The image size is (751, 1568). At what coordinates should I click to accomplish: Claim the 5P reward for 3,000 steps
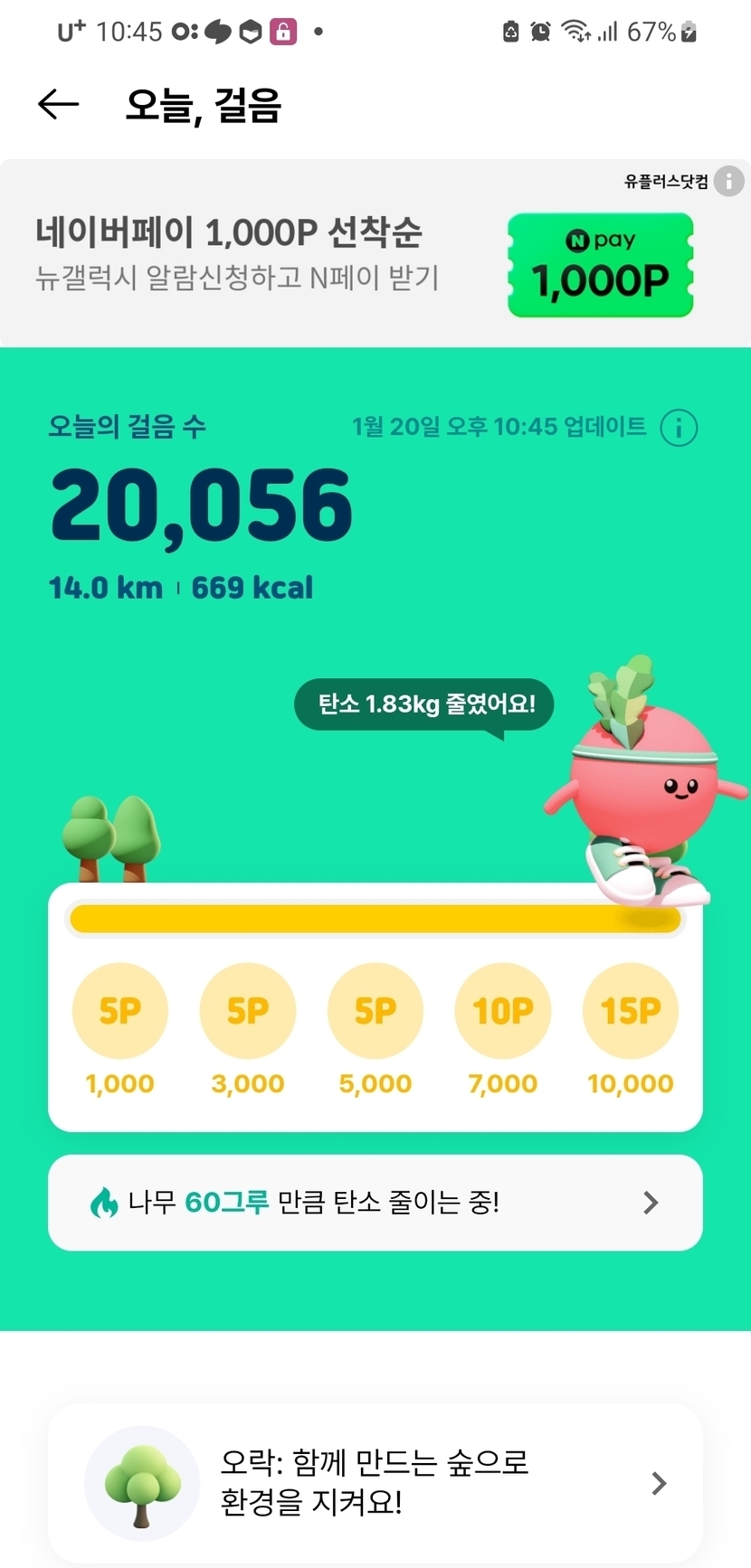(248, 1011)
